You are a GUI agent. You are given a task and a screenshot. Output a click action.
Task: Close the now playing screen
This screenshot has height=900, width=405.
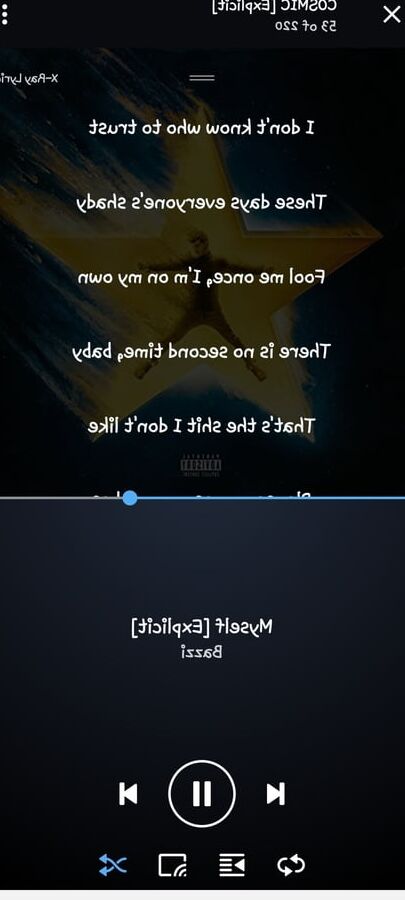click(x=392, y=14)
